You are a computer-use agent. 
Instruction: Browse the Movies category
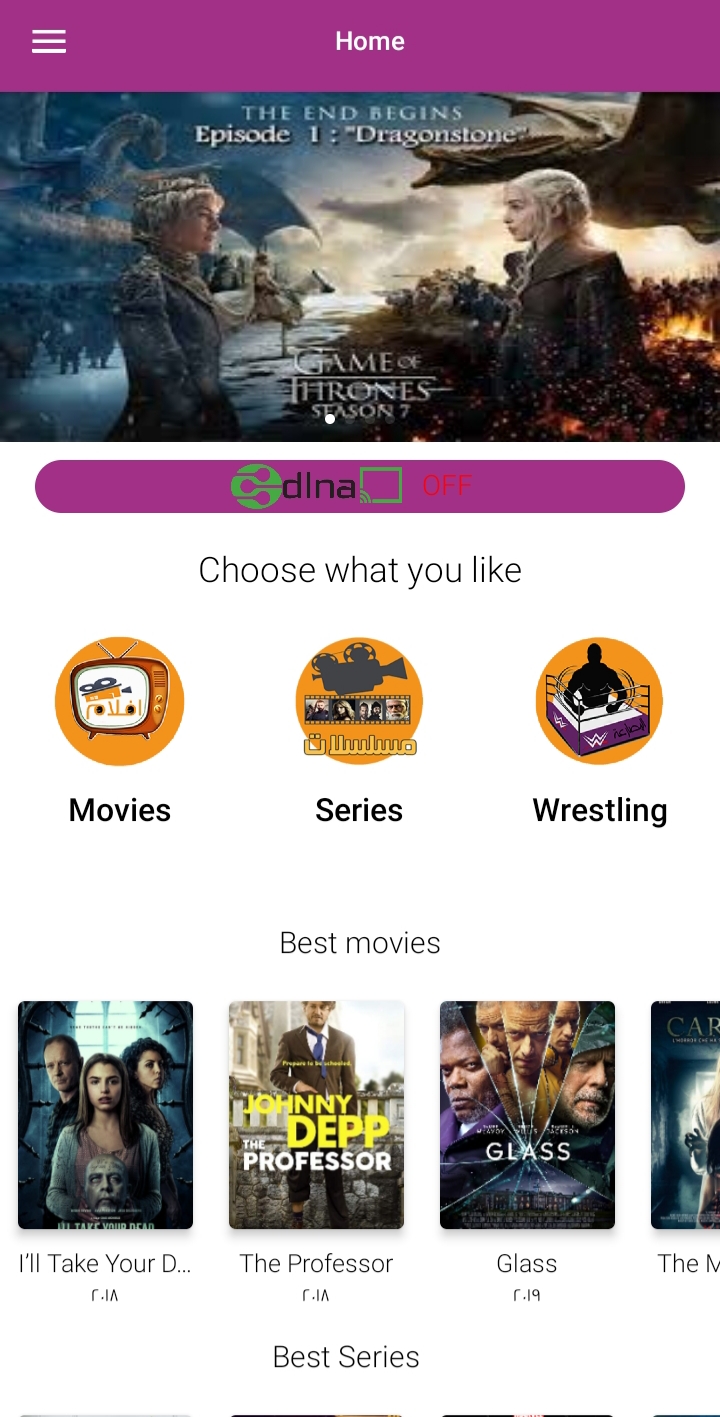[x=119, y=701]
